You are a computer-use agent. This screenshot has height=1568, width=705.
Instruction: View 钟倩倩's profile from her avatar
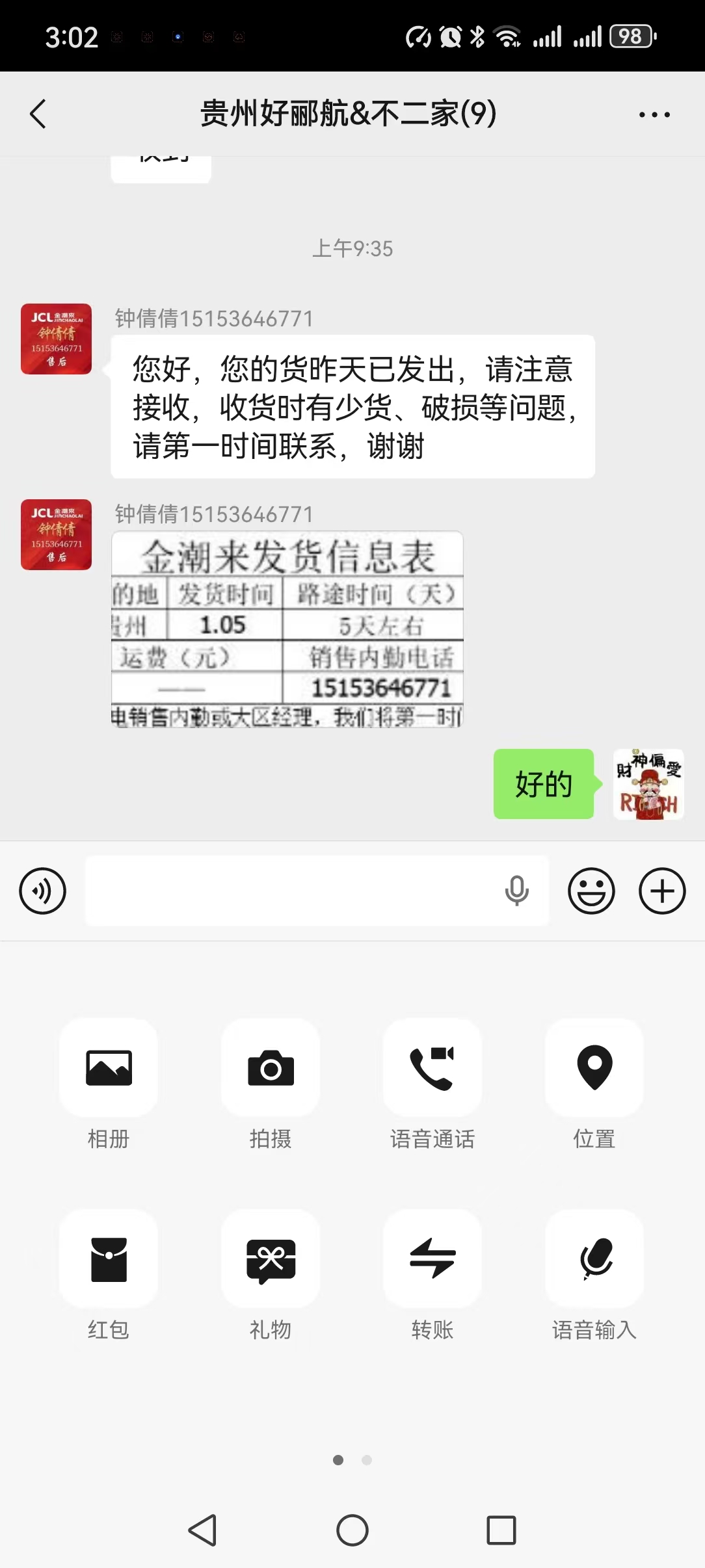pos(56,339)
